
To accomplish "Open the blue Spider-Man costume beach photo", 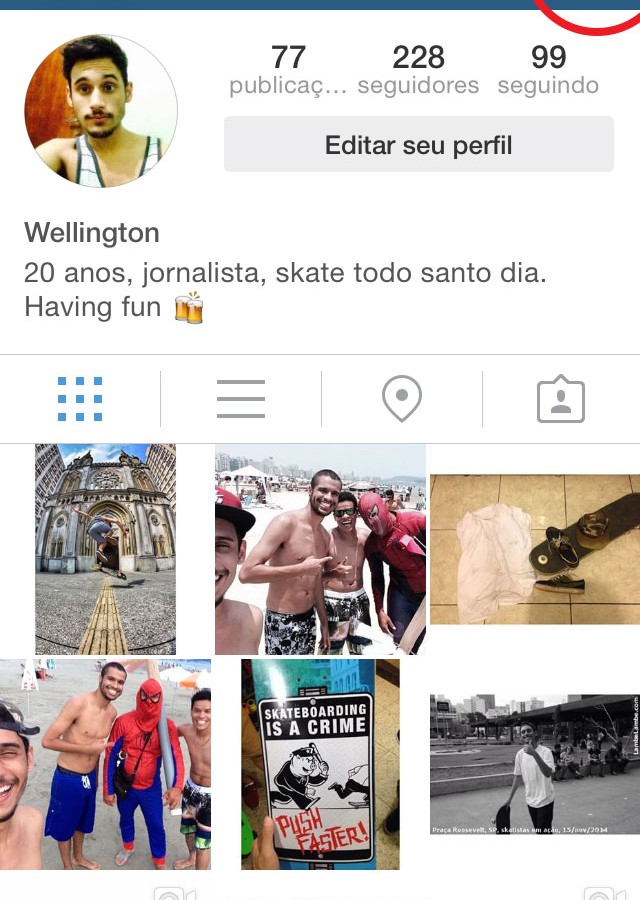I will point(105,764).
